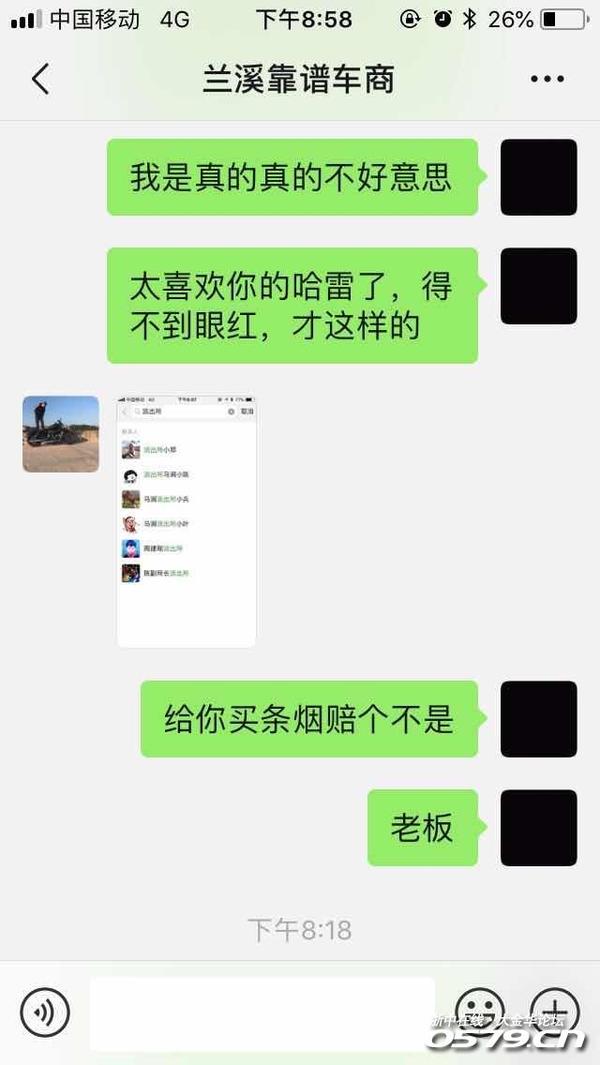
Task: Open the plus attachments menu
Action: click(x=554, y=1010)
